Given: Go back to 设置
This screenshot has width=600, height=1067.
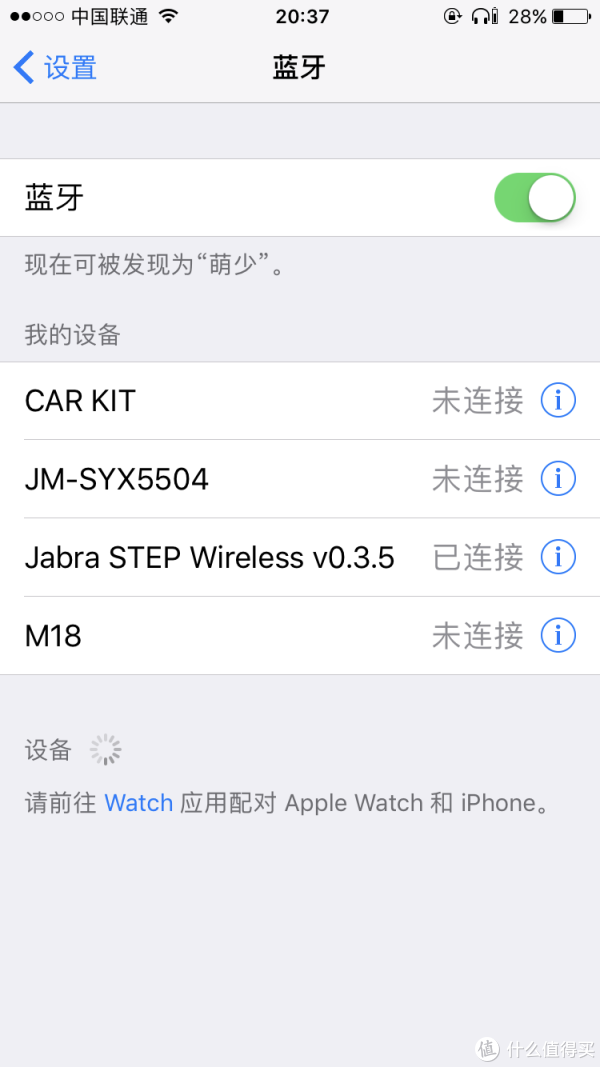Looking at the screenshot, I should pyautogui.click(x=56, y=68).
